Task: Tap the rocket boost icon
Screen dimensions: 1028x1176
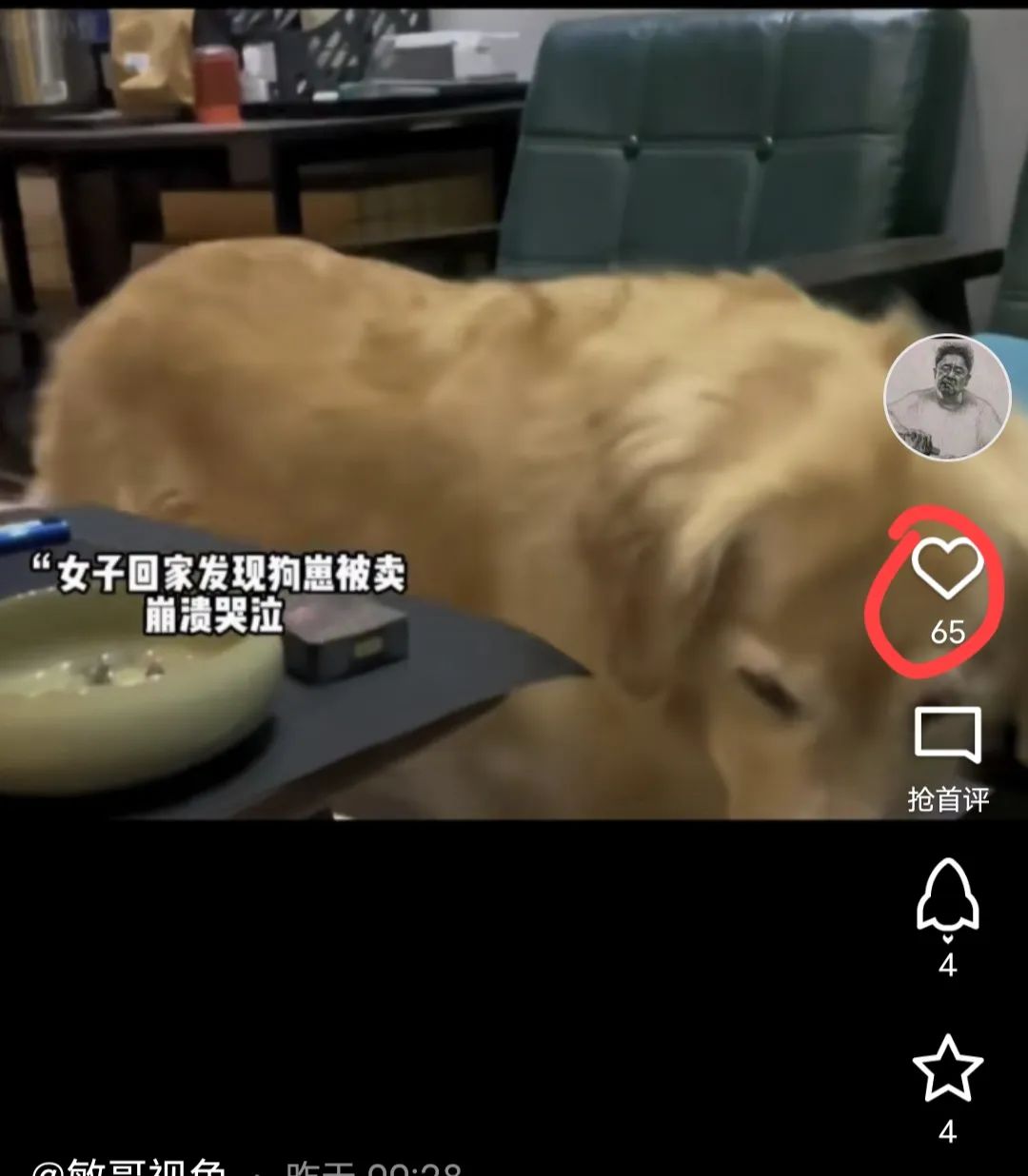Action: [x=947, y=899]
